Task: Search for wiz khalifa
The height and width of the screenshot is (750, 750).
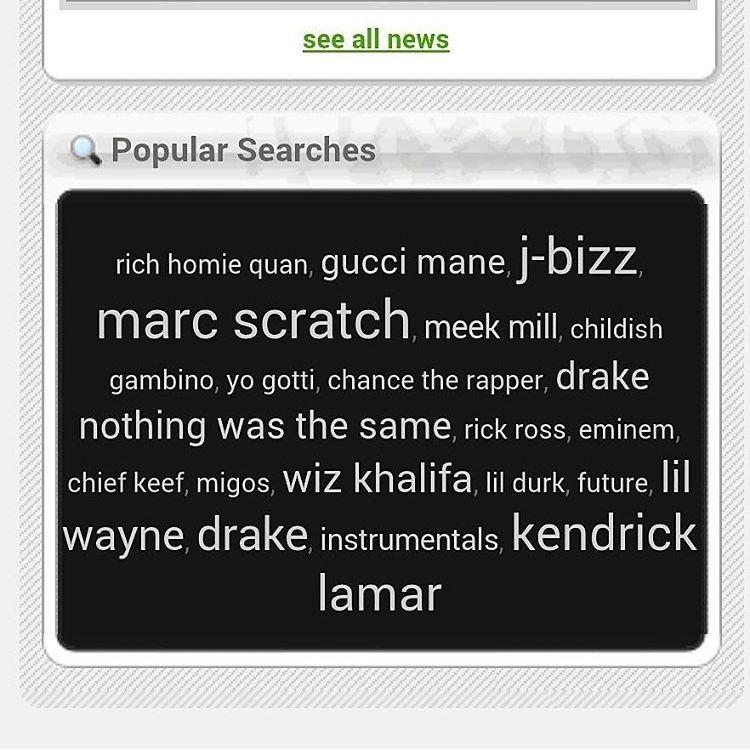Action: 377,479
